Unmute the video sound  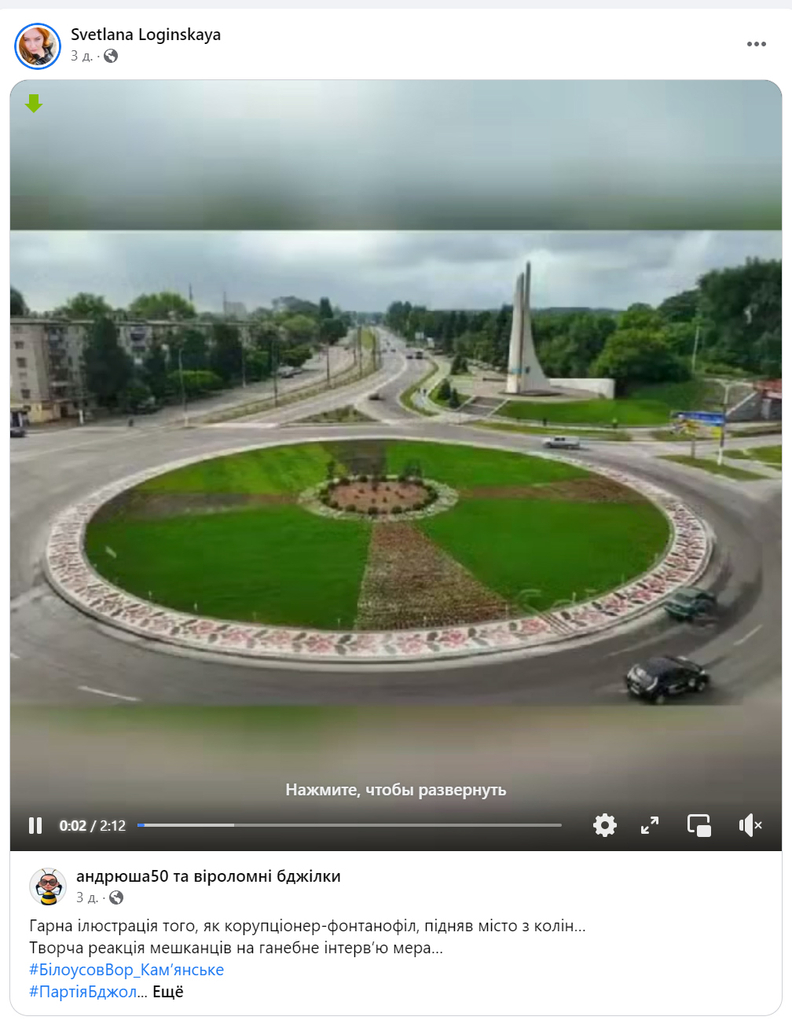coord(750,825)
